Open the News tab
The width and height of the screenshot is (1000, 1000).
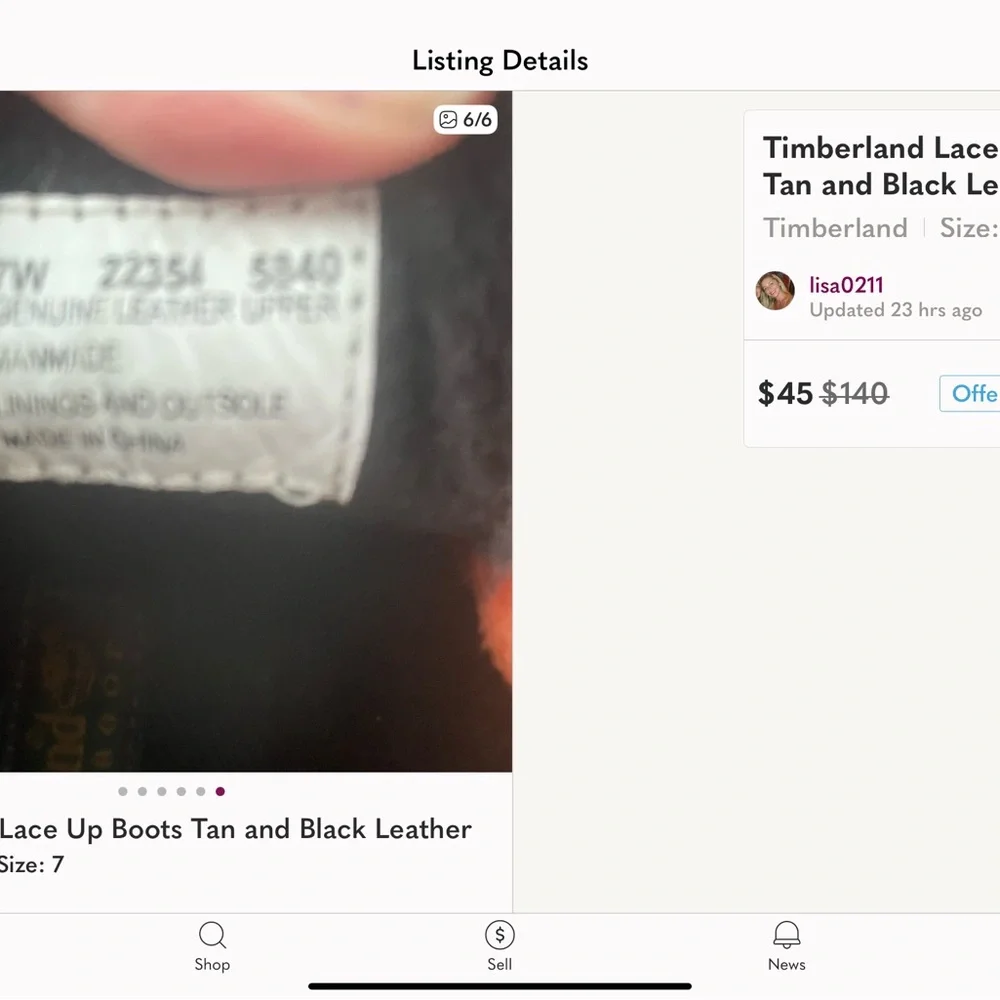[x=786, y=946]
